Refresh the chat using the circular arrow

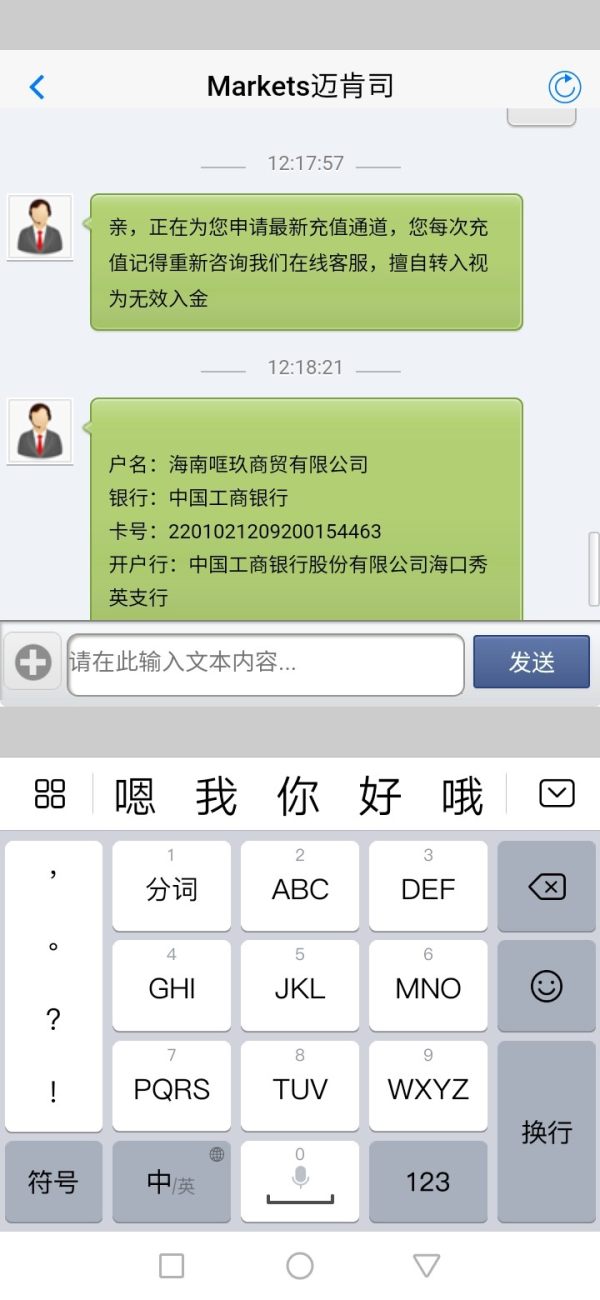coord(564,87)
